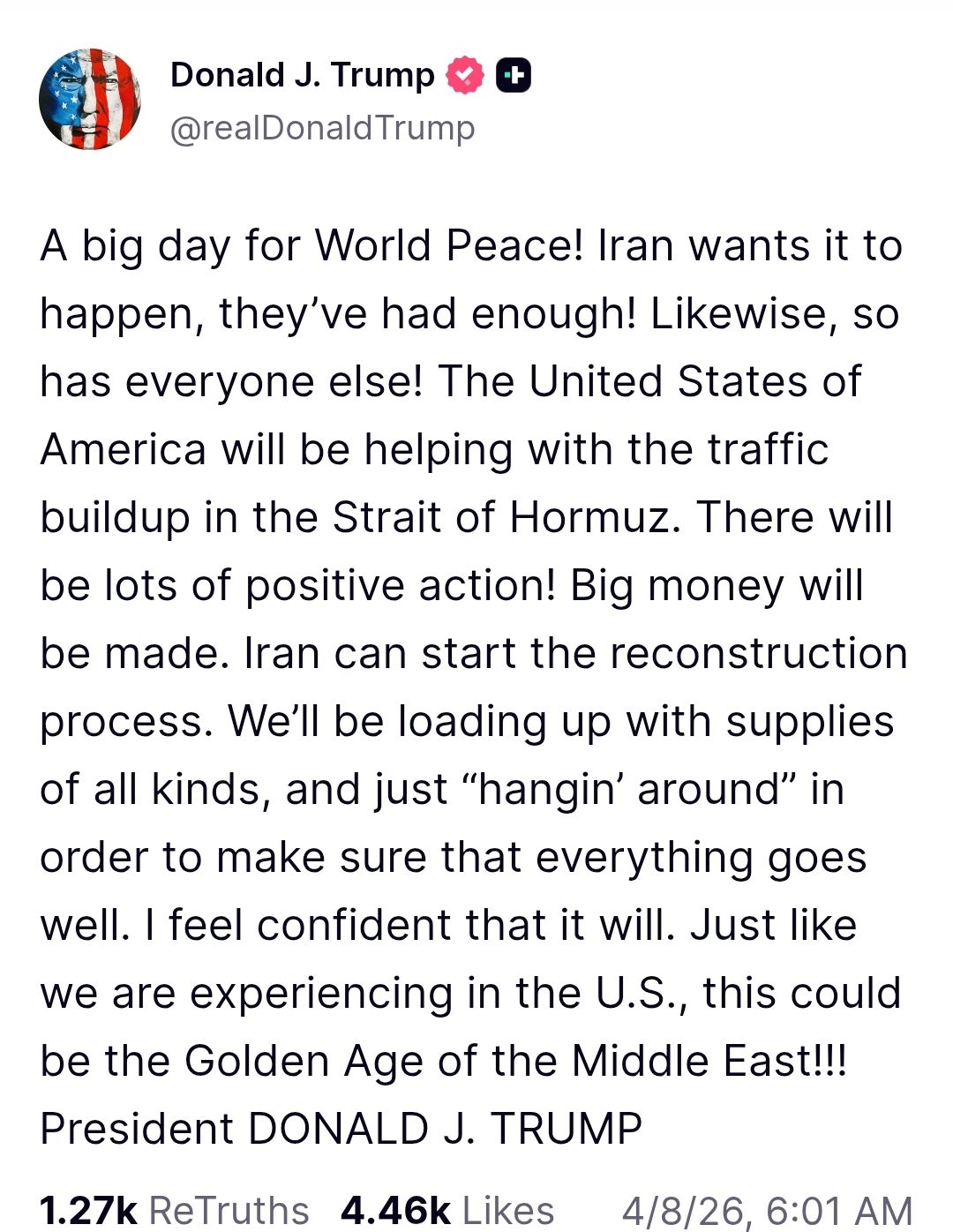Screen dimensions: 953x1232
Task: Tap the Donald J. Trump display name
Action: pyautogui.click(x=302, y=76)
